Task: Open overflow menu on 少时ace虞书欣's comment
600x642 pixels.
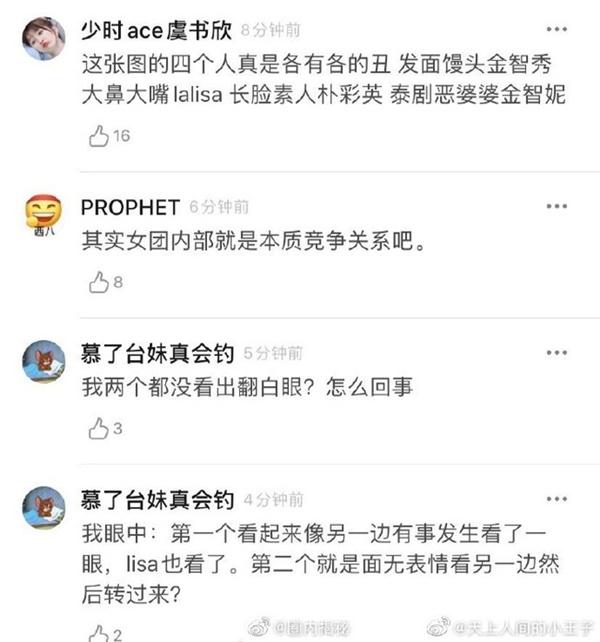Action: (556, 30)
